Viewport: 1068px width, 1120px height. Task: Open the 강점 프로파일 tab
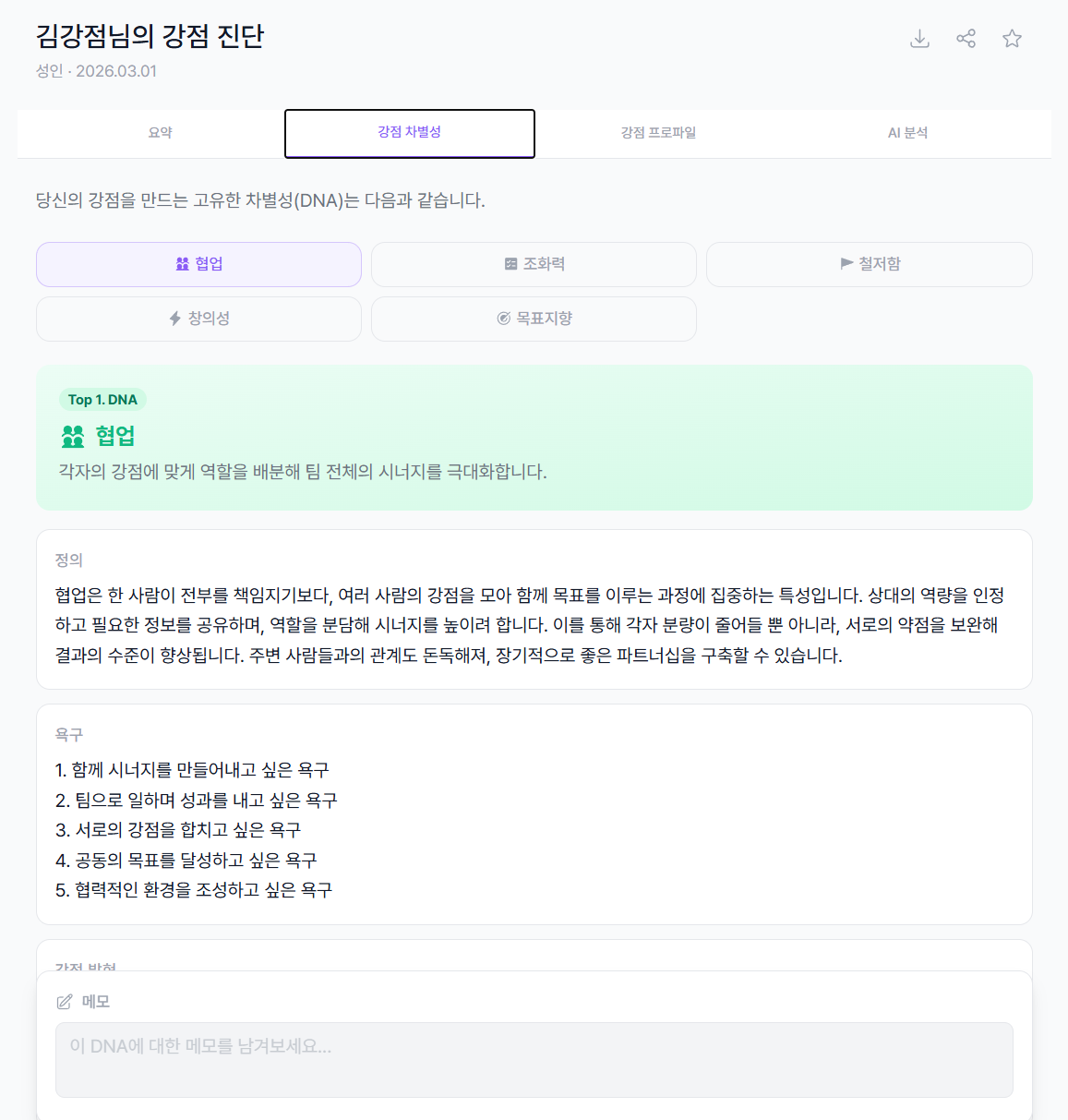click(658, 132)
